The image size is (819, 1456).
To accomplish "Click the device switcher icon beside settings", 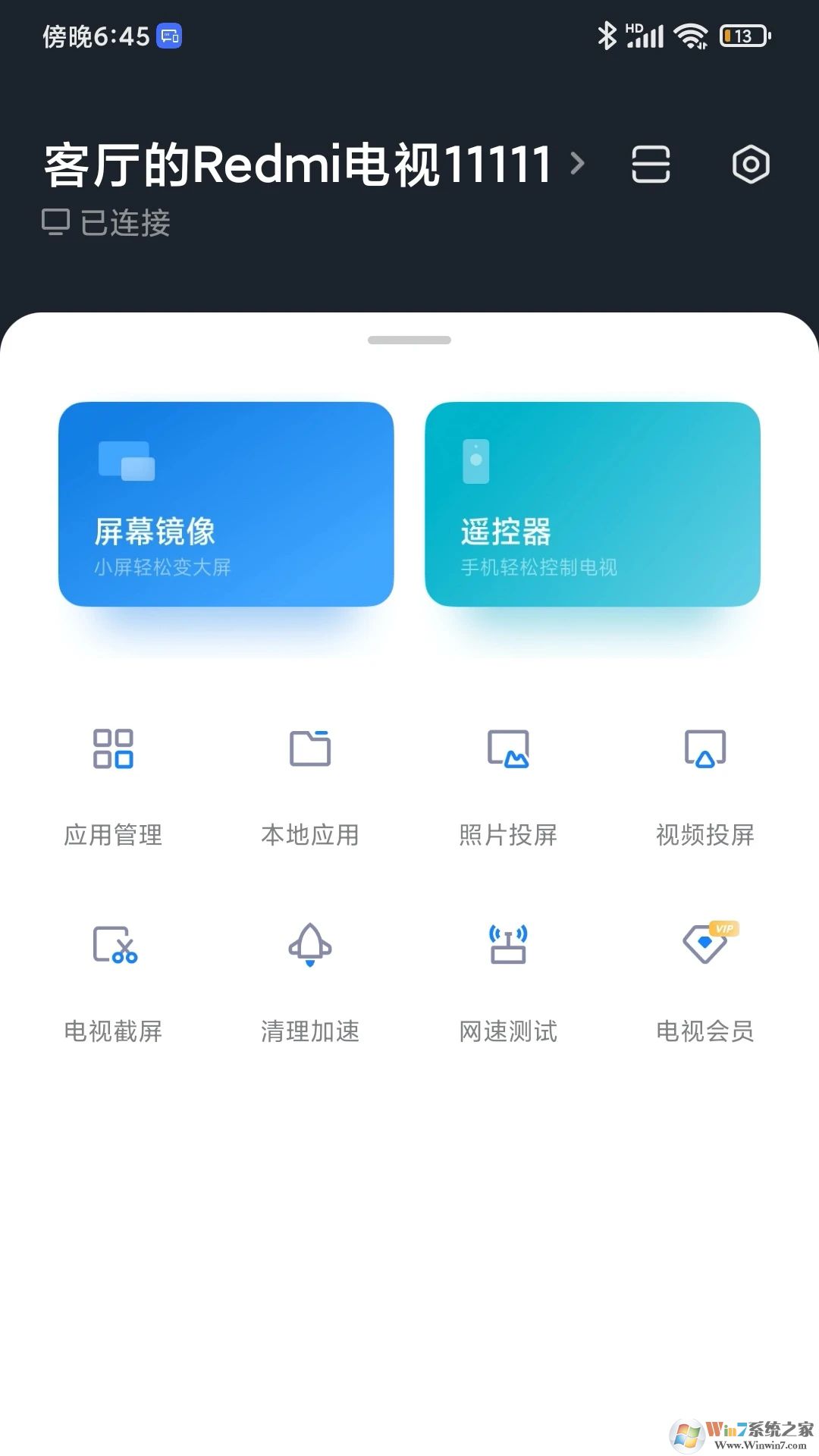I will coord(651,164).
